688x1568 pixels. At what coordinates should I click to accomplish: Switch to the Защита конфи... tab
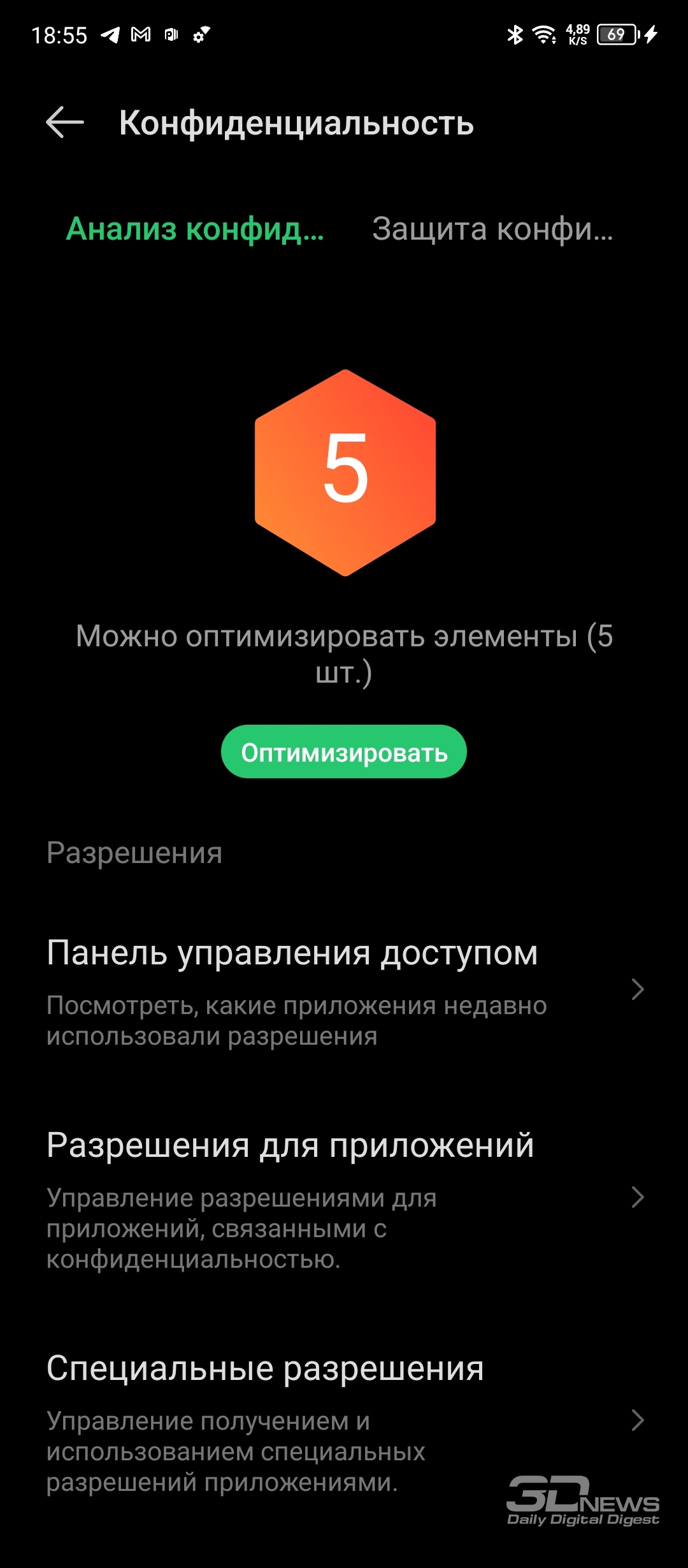492,229
